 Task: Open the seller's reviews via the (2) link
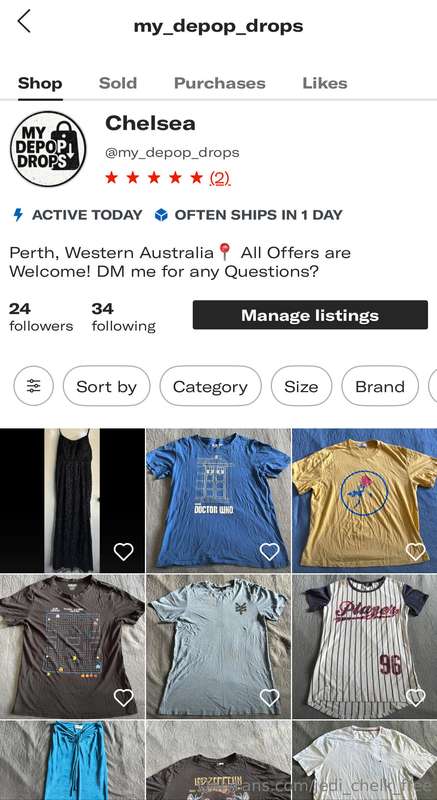pos(220,178)
